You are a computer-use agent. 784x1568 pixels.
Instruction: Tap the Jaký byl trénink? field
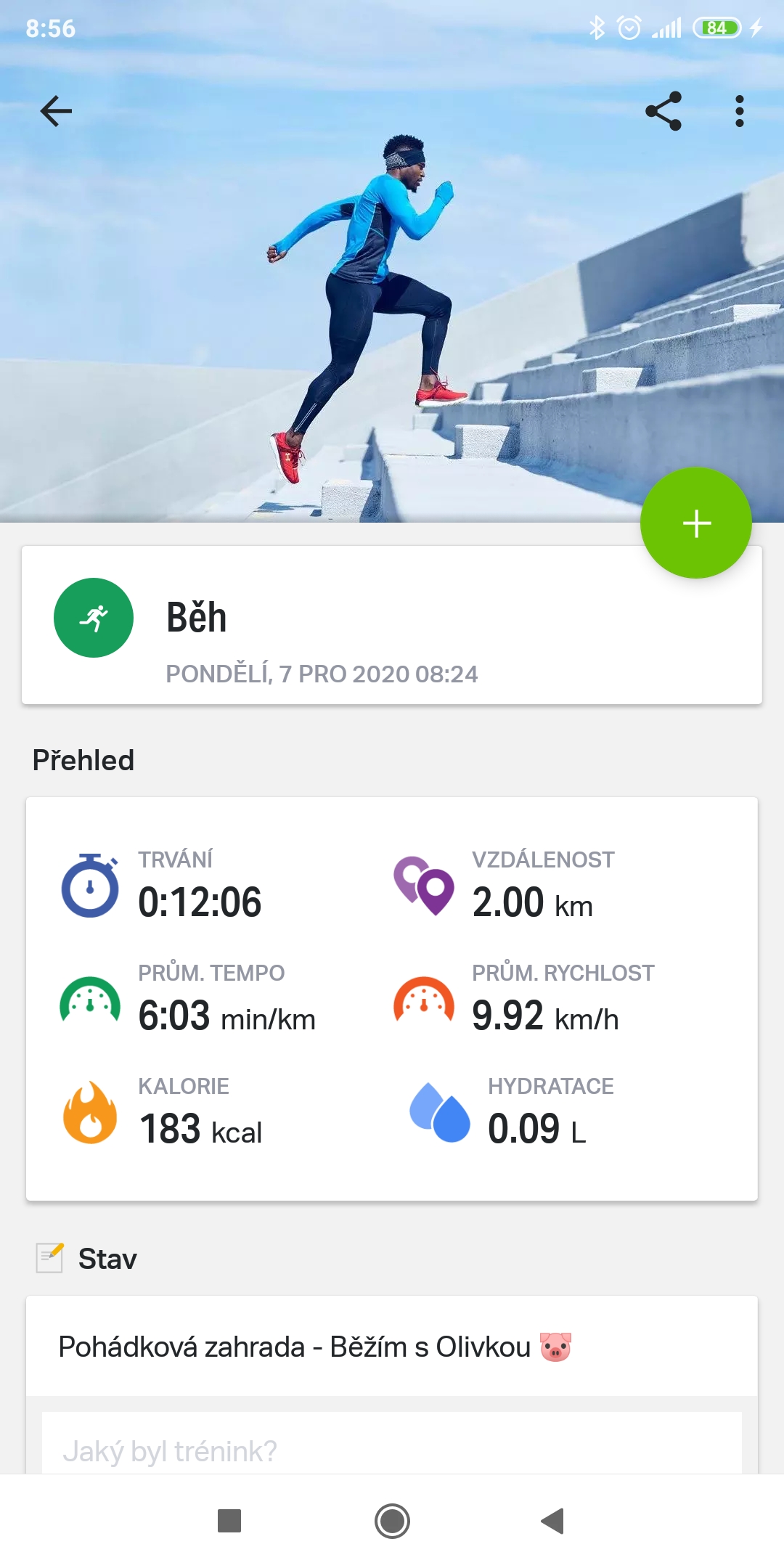coord(392,1443)
